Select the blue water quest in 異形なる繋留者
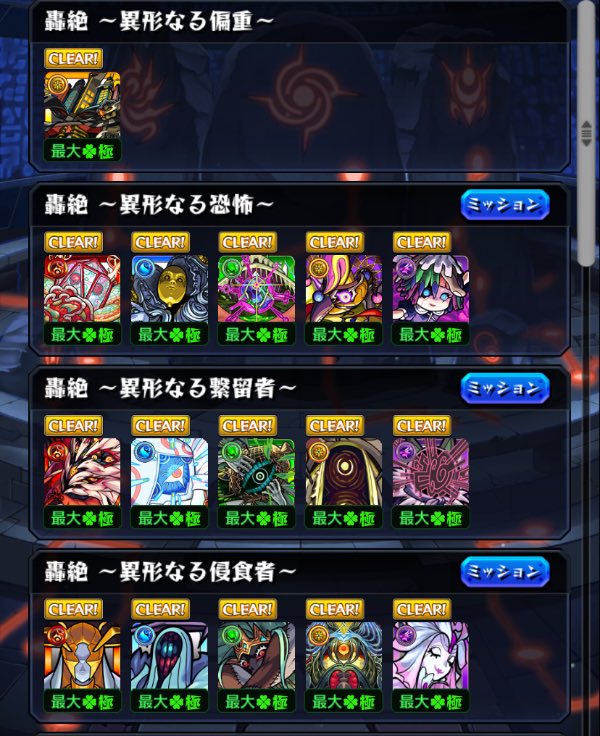 point(169,474)
